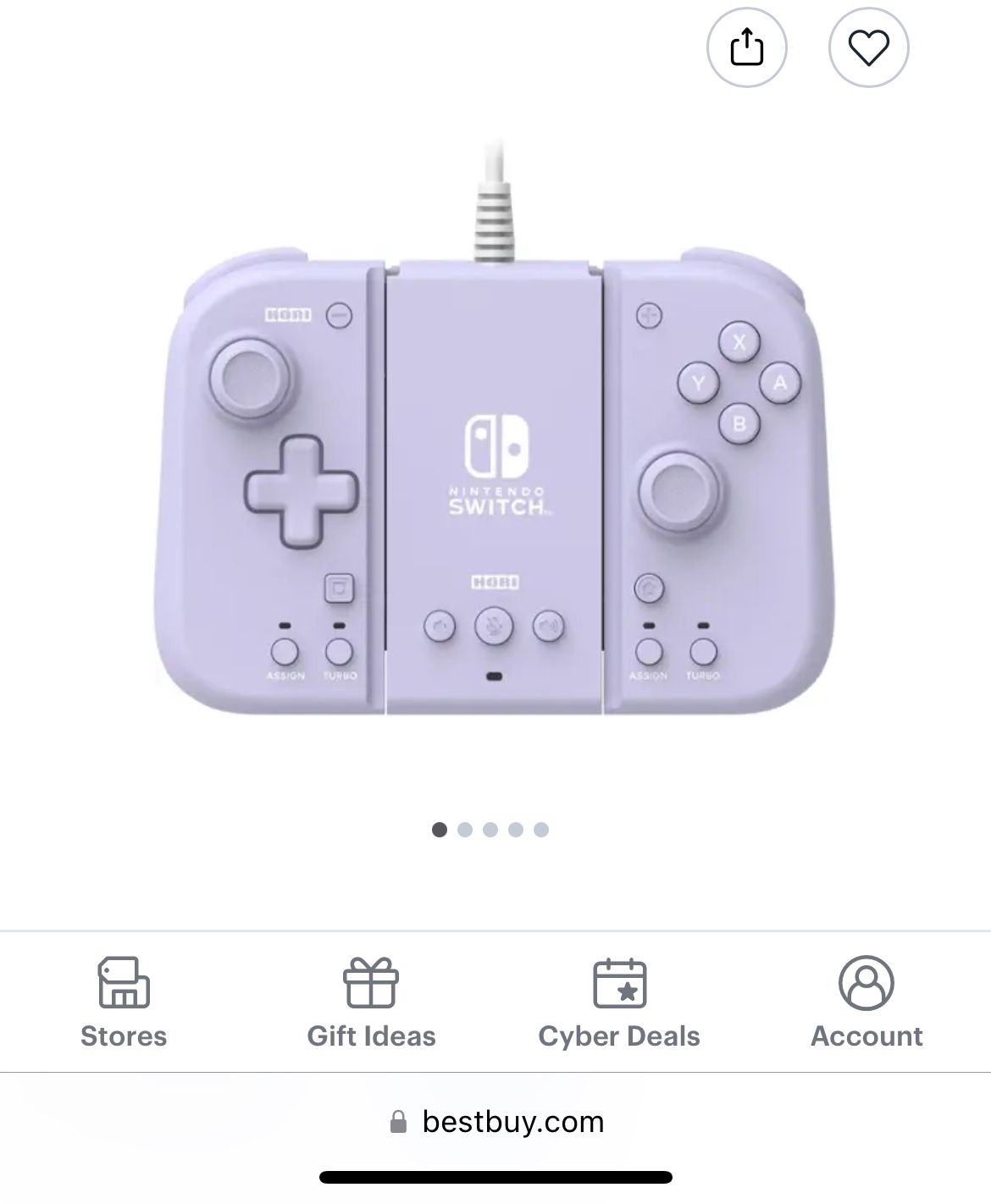Tap the lock icon beside bestbuy.com
Viewport: 991px width, 1204px height.
[396, 1121]
